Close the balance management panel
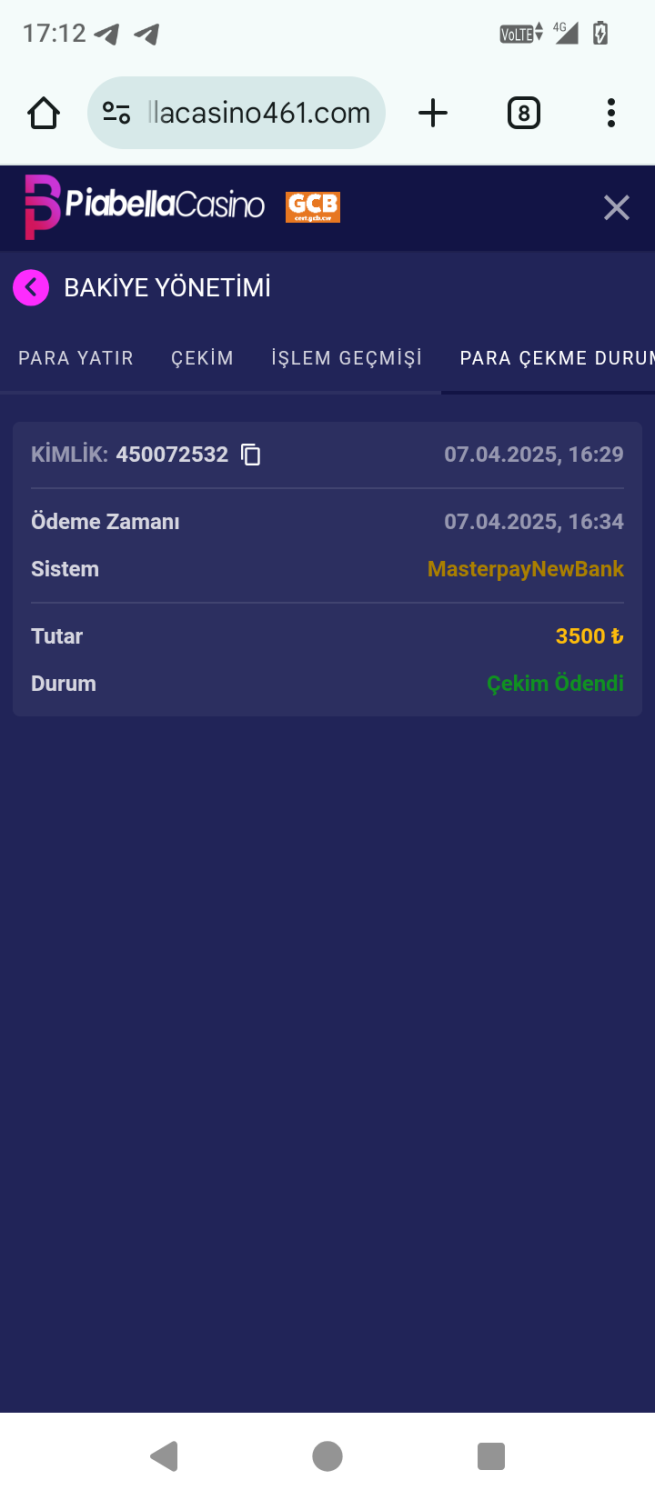This screenshot has width=655, height=1500. (x=616, y=208)
